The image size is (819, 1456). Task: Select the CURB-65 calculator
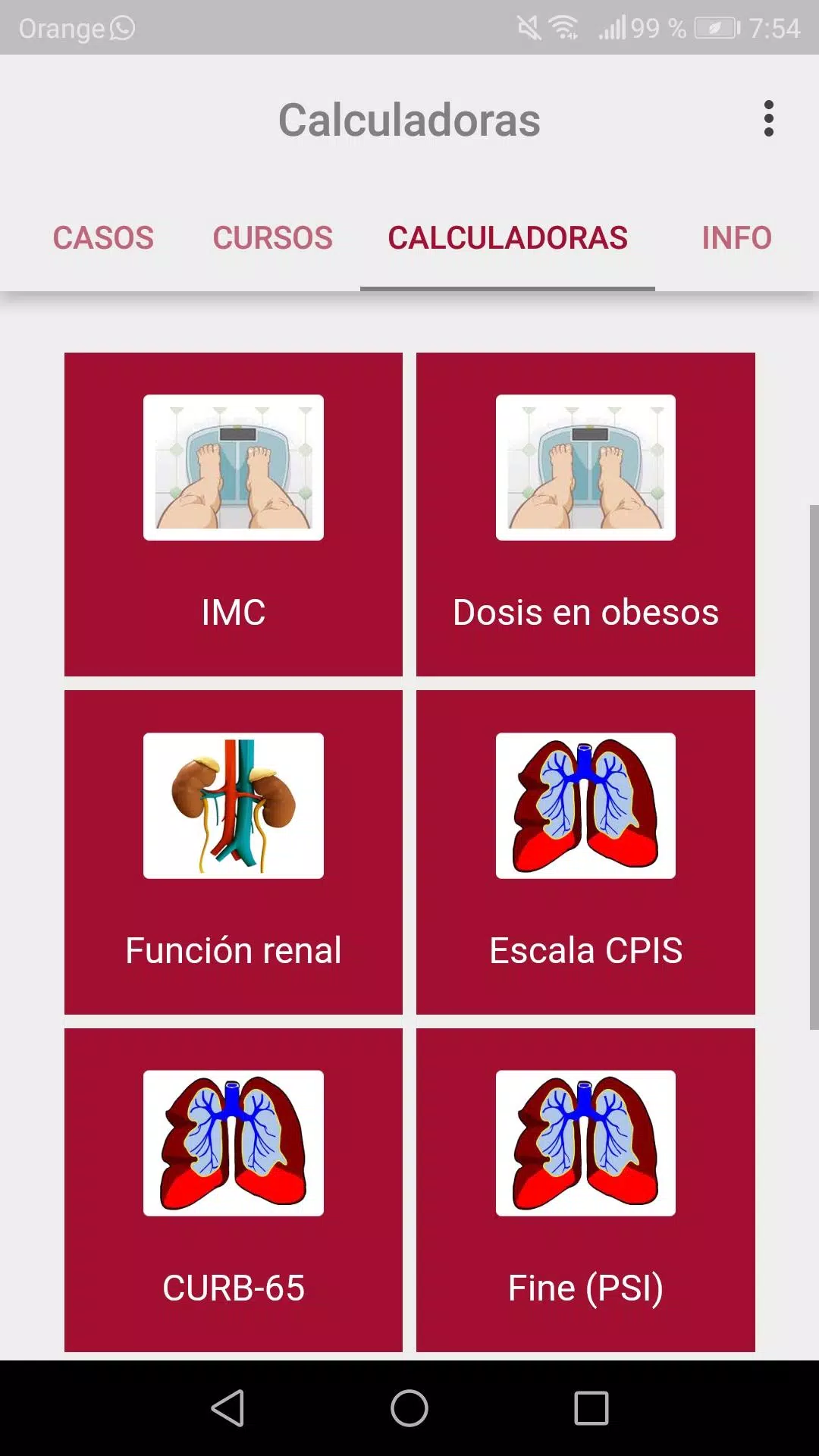pyautogui.click(x=234, y=1190)
